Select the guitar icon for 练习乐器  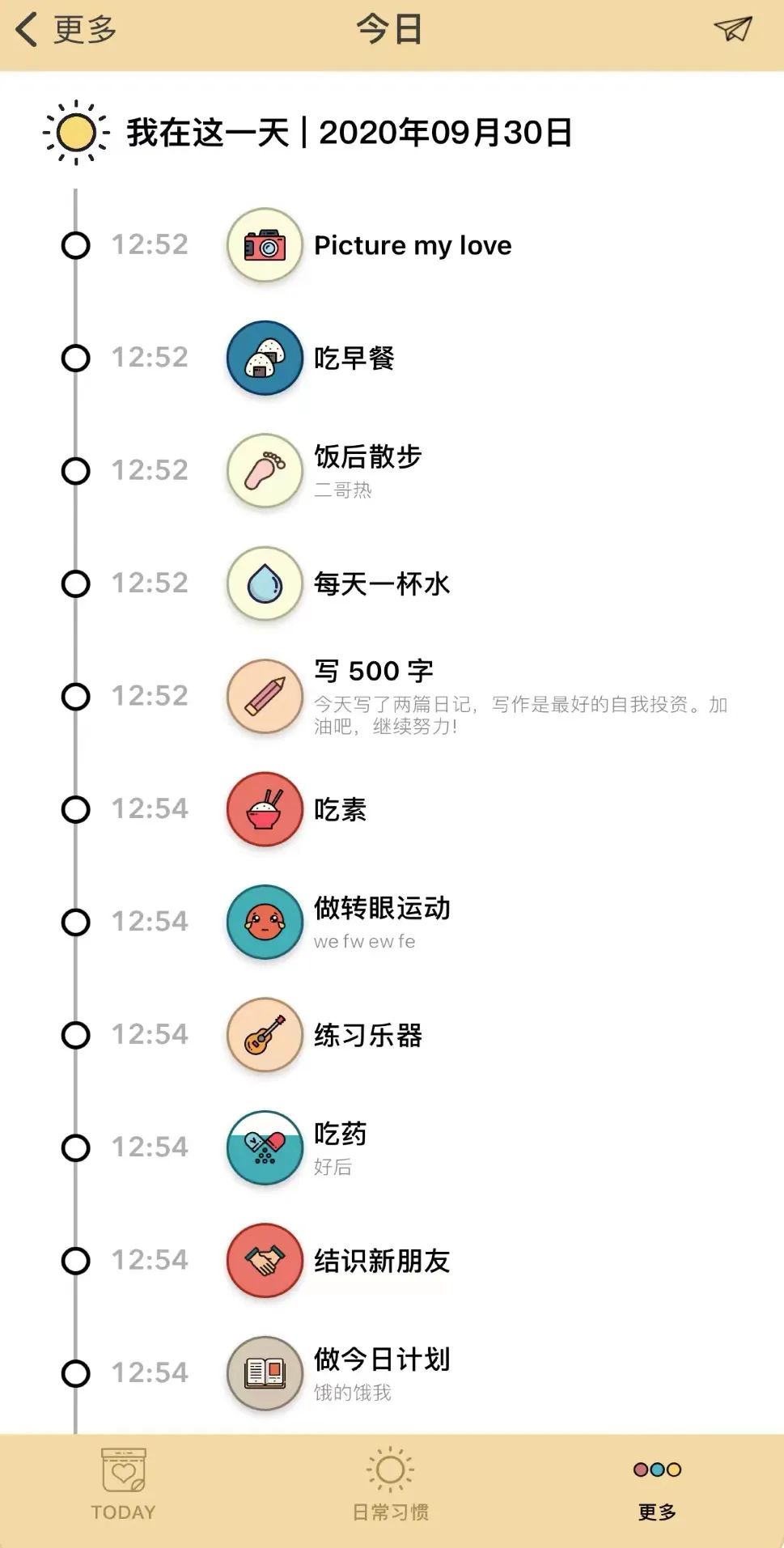coord(264,1034)
